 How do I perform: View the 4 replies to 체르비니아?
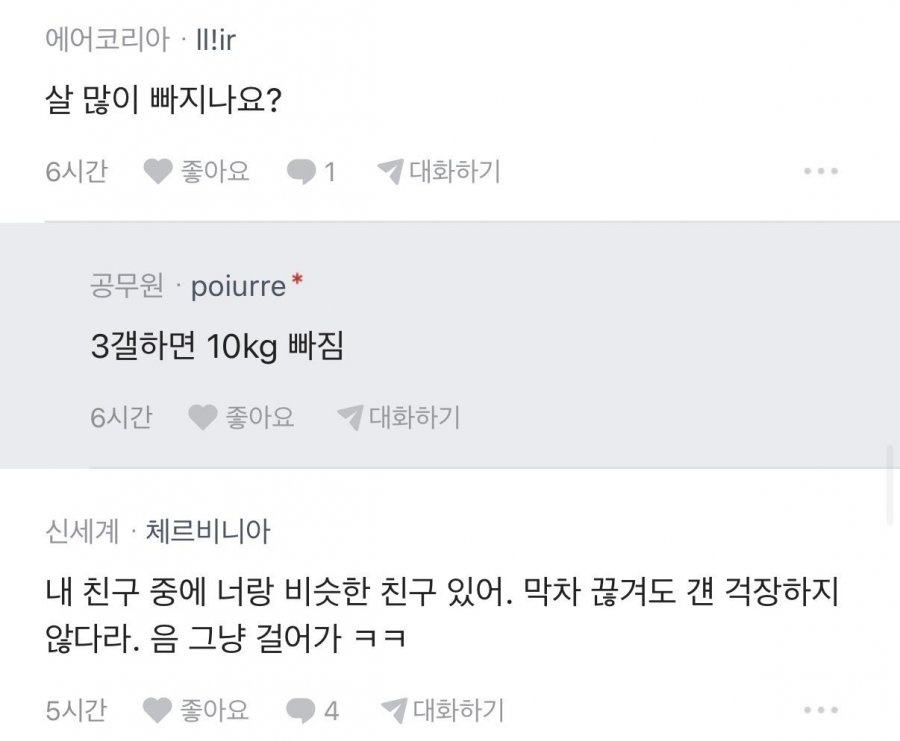pyautogui.click(x=312, y=711)
